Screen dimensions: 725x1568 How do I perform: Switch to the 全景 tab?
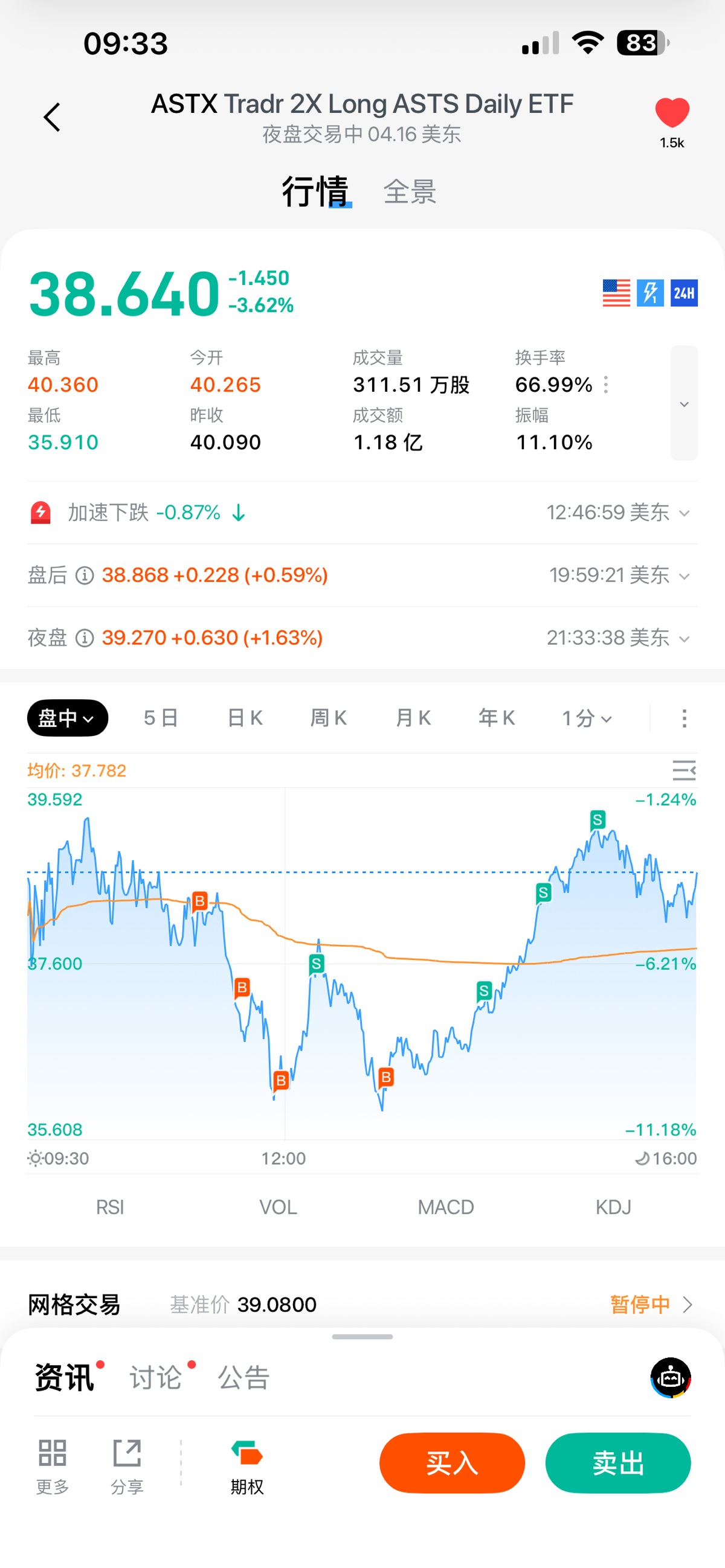tap(410, 193)
